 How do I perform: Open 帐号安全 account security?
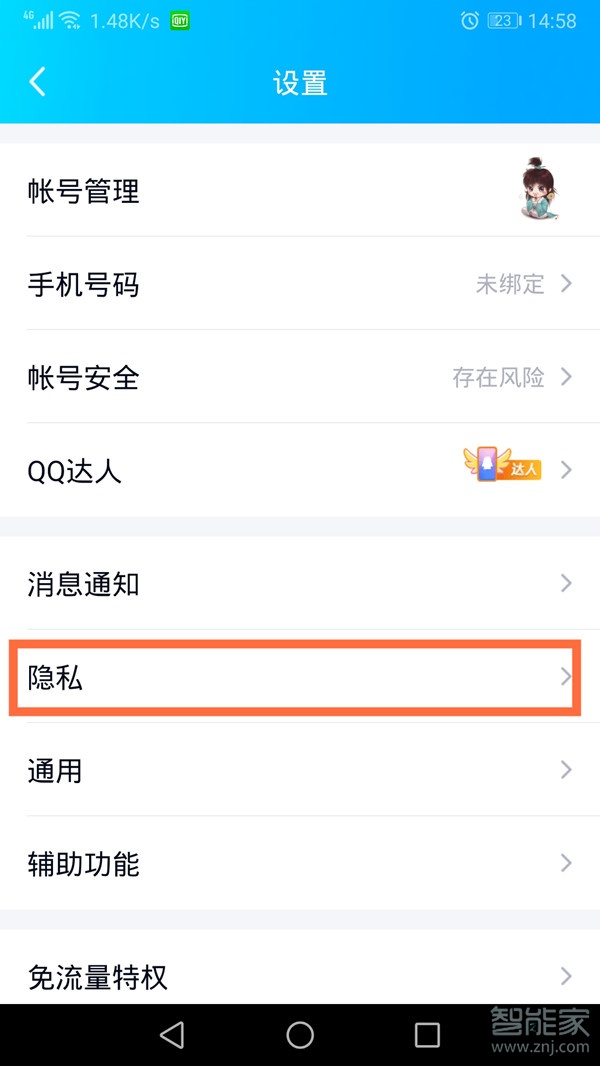300,378
